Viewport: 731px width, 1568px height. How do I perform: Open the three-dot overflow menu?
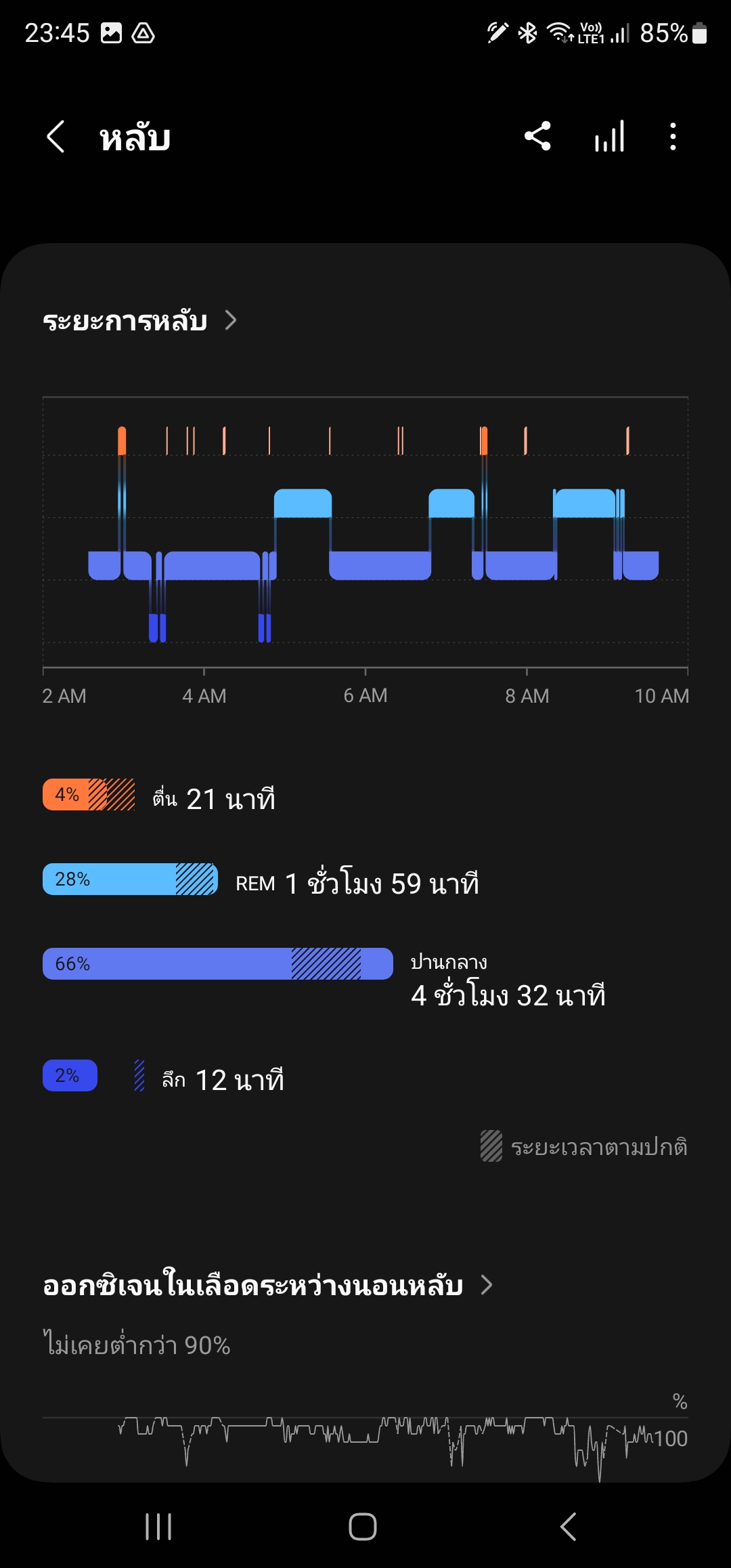[672, 137]
